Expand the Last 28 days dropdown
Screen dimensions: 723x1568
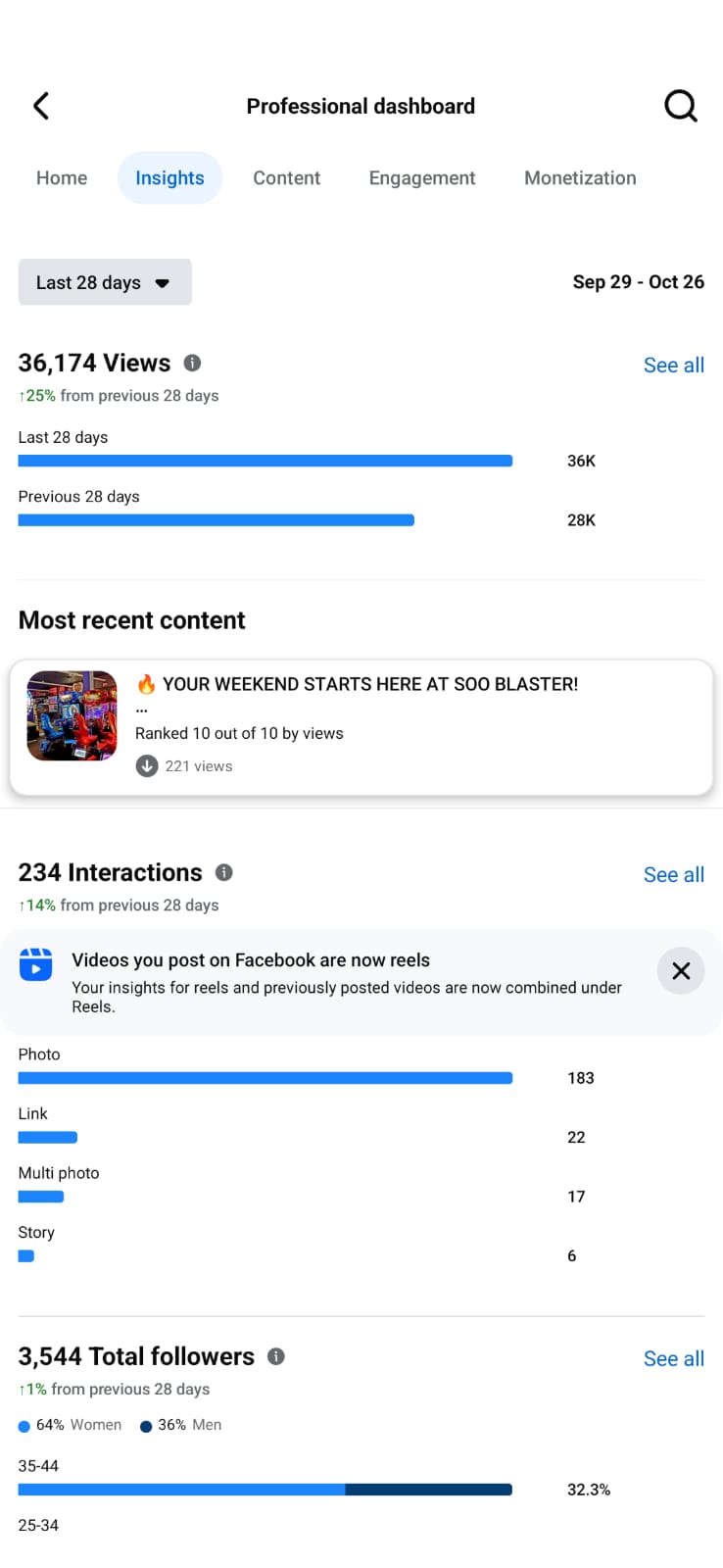point(105,282)
